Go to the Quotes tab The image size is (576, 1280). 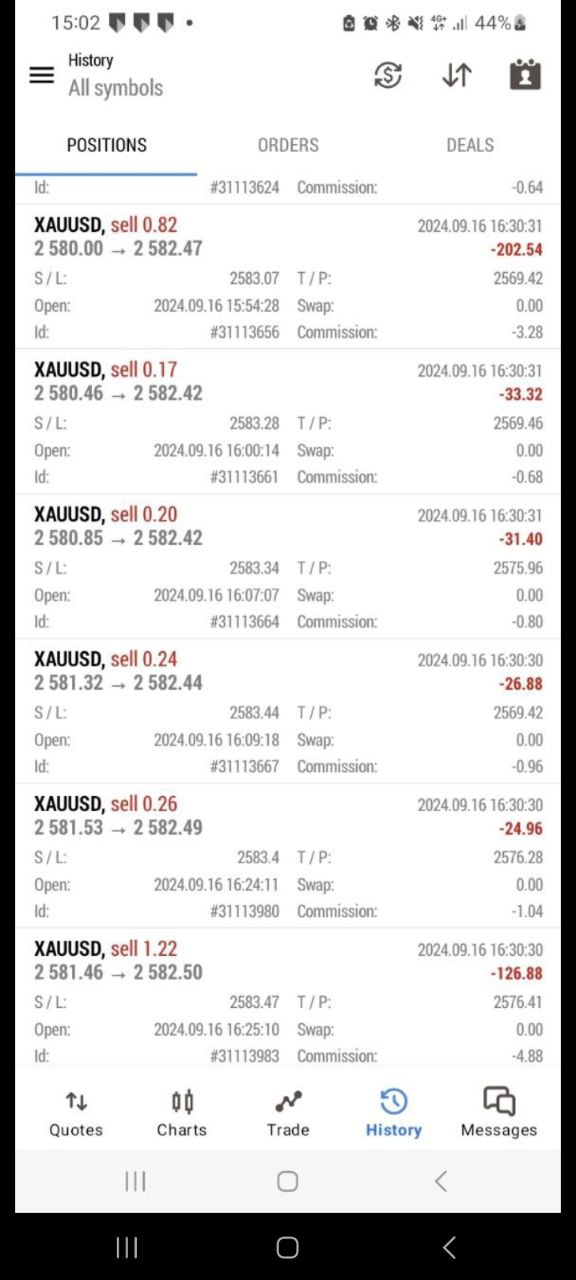point(76,1113)
